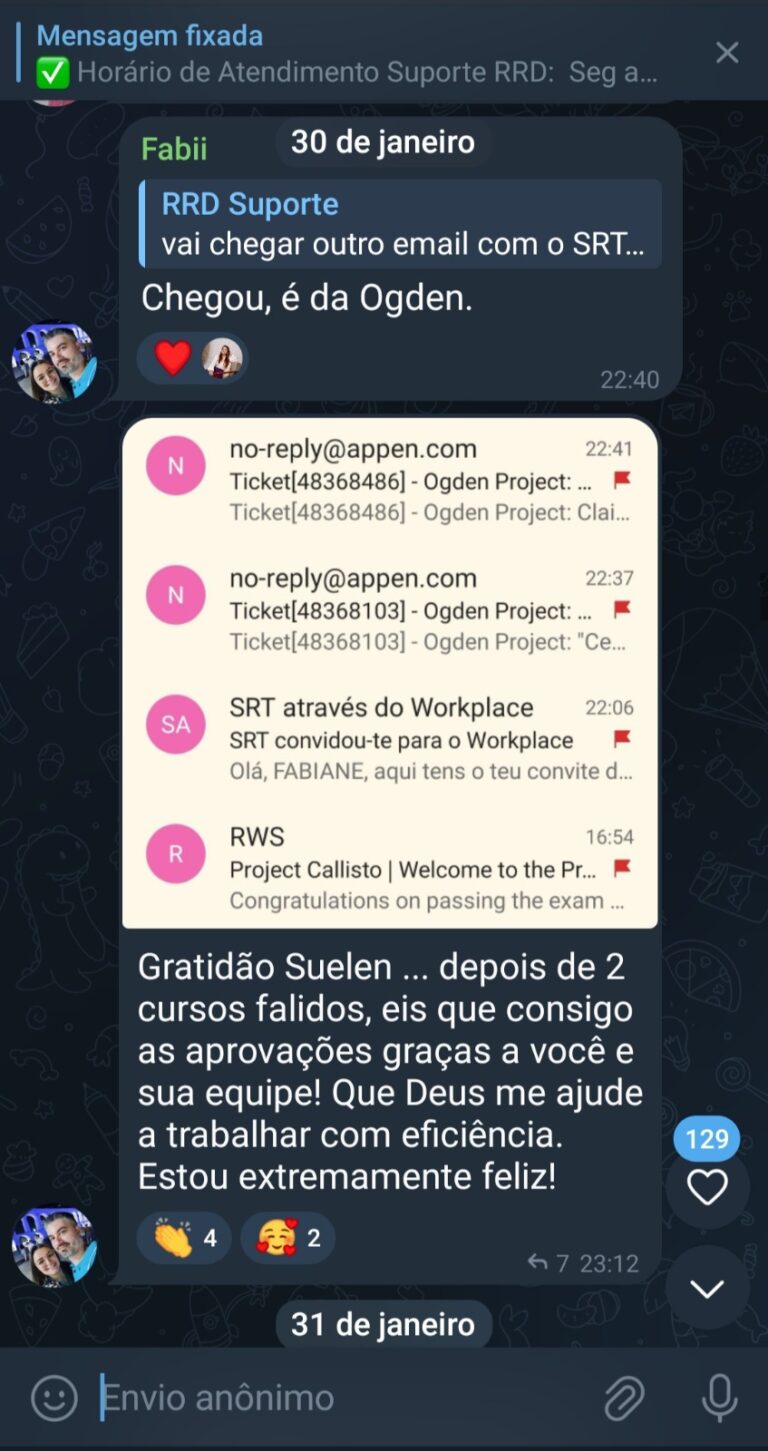Open the emoji picker

54,1398
